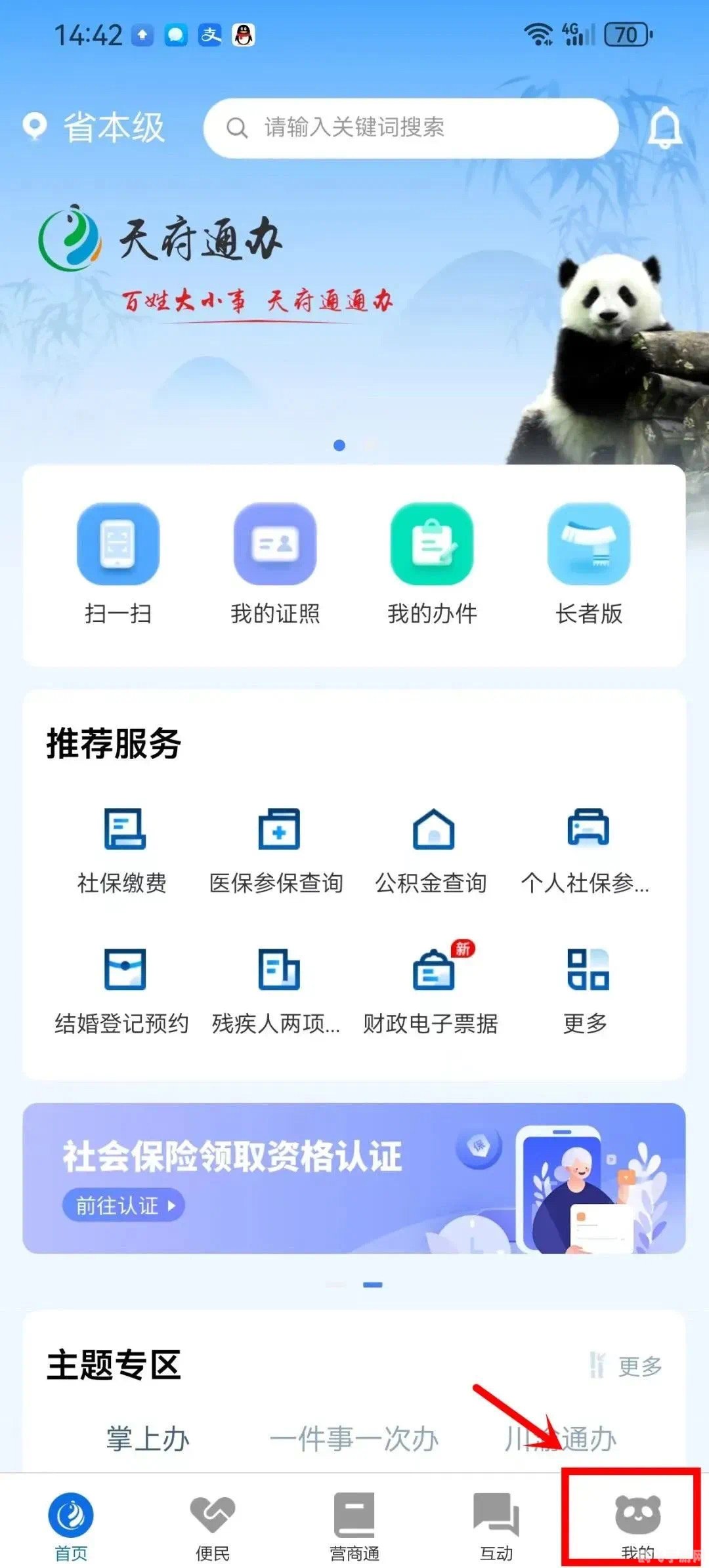709x1568 pixels.
Task: Tap the keyword search field
Action: [412, 129]
